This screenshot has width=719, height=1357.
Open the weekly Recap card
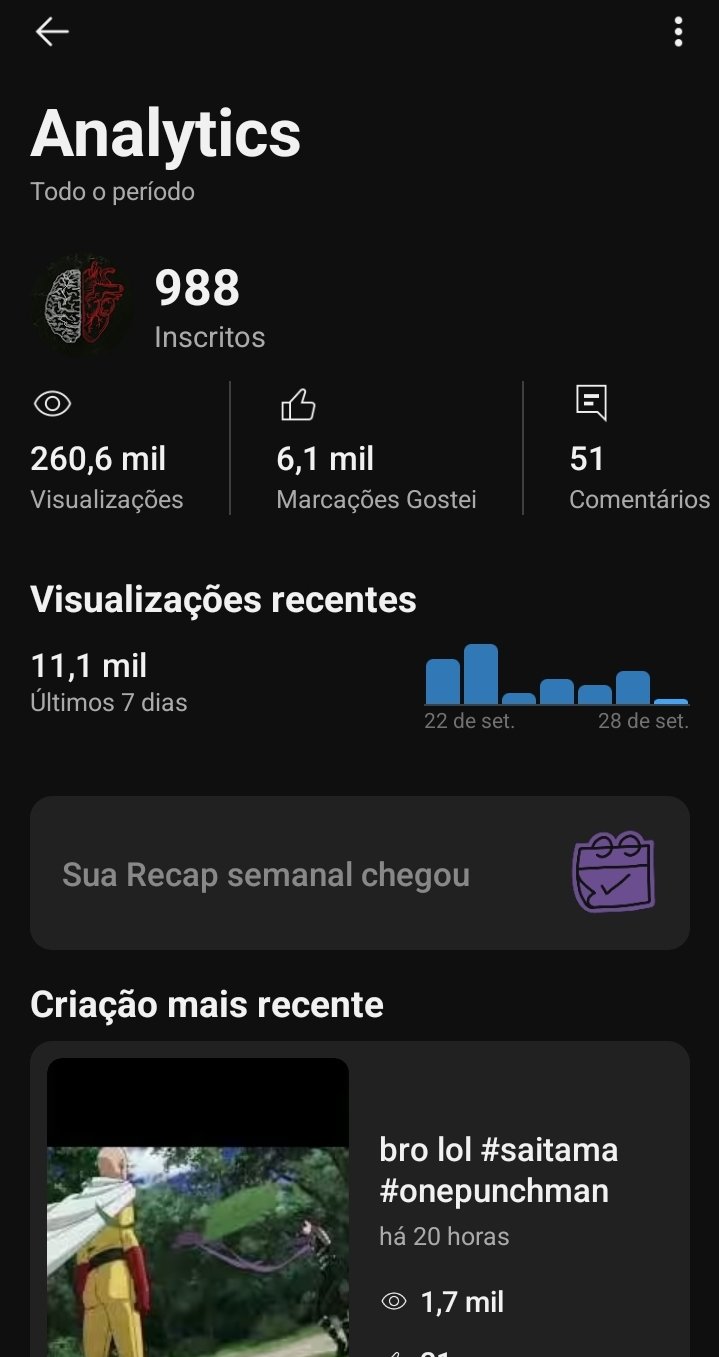pos(360,873)
